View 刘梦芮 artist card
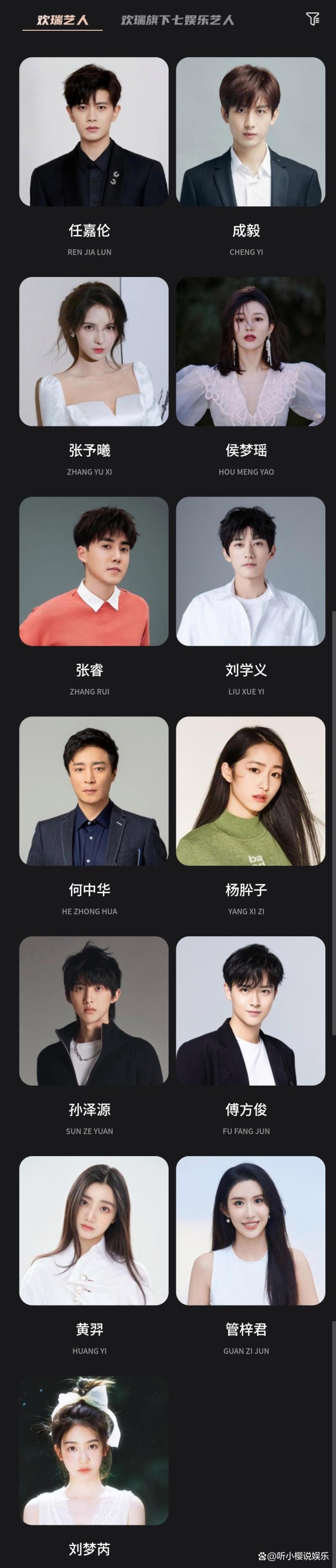Image resolution: width=336 pixels, height=1568 pixels. coord(94,1450)
